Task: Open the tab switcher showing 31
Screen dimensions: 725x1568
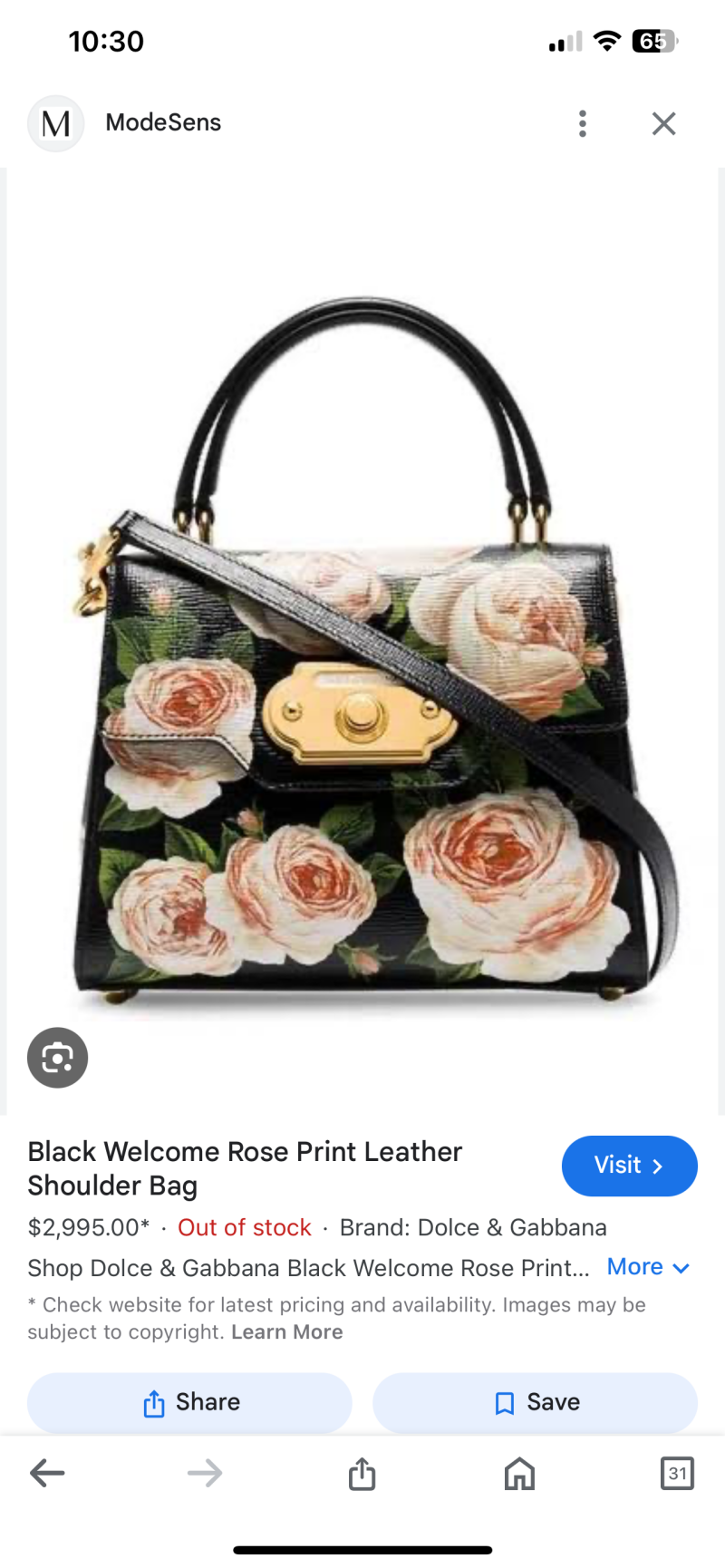Action: [x=677, y=1474]
